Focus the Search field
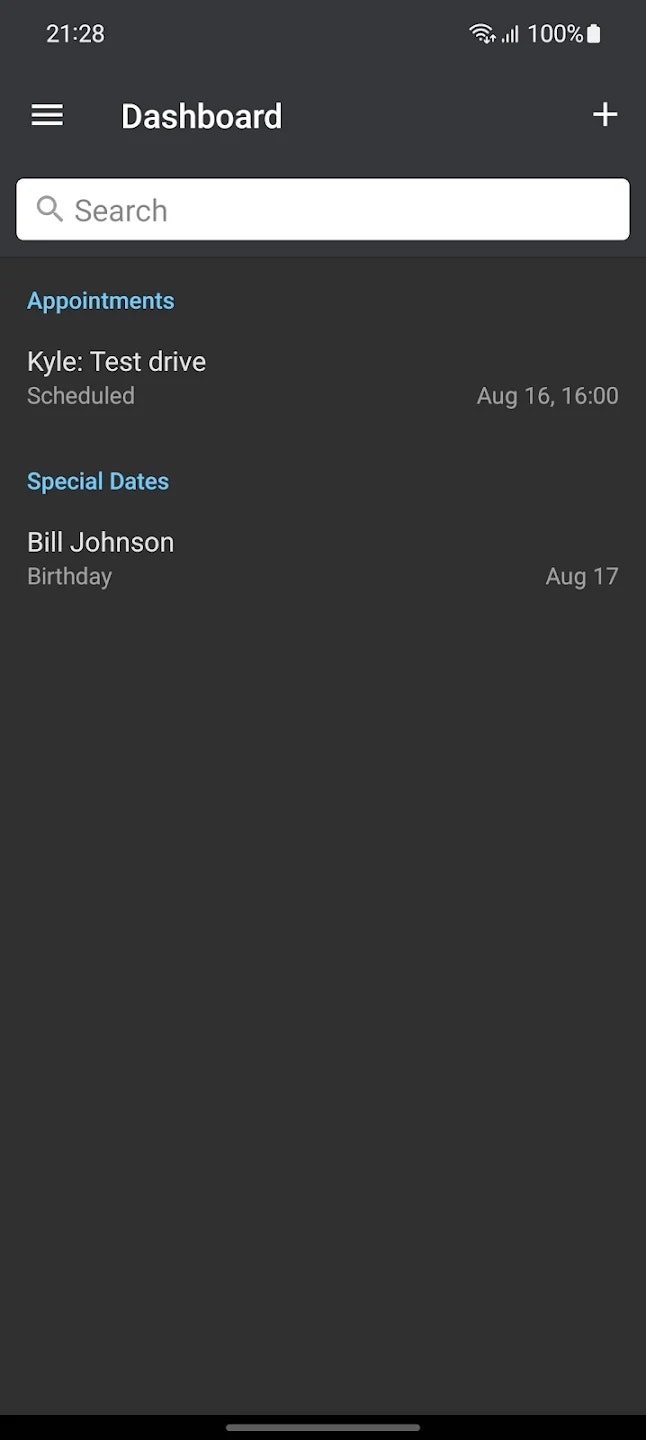This screenshot has width=646, height=1440. (x=322, y=210)
